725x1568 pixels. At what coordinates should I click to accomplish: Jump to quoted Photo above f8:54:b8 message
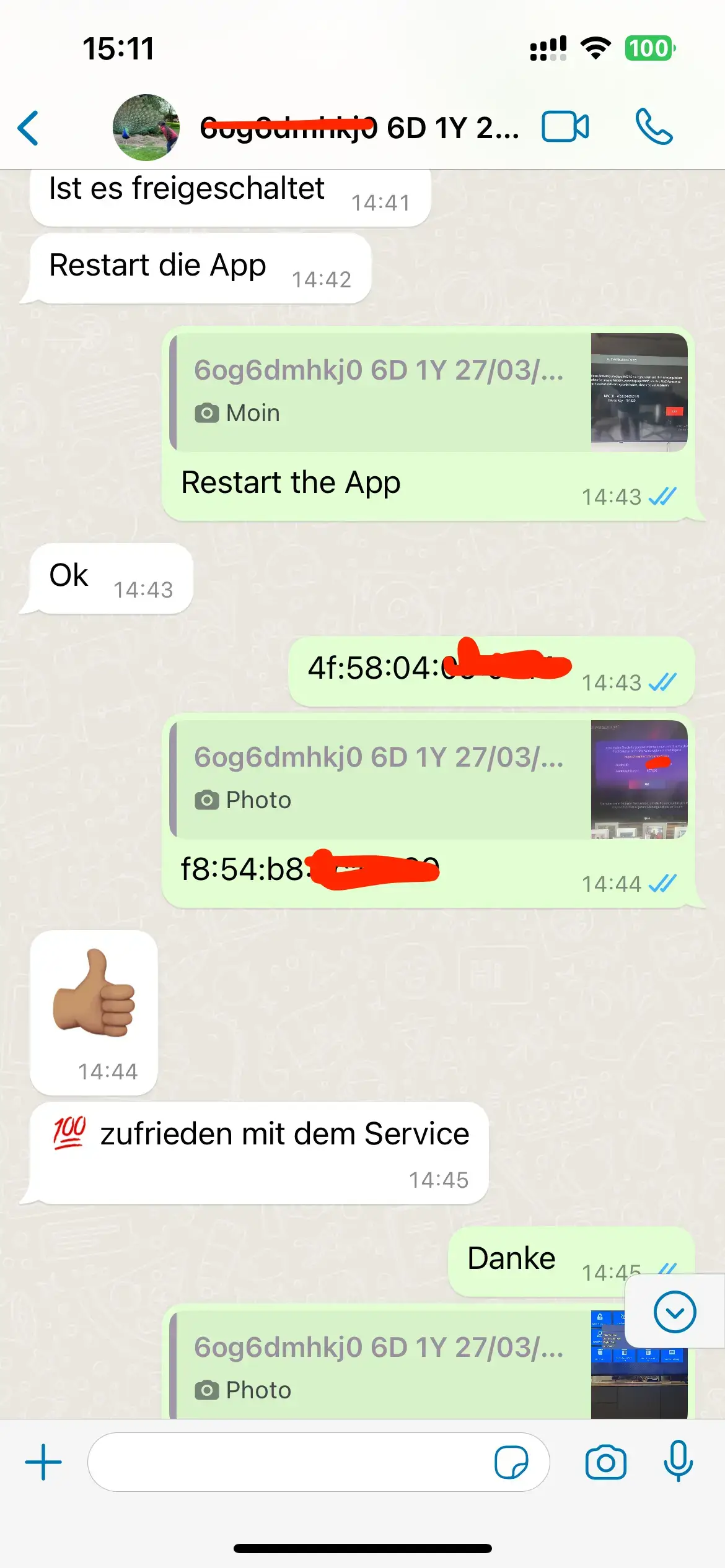[x=428, y=779]
